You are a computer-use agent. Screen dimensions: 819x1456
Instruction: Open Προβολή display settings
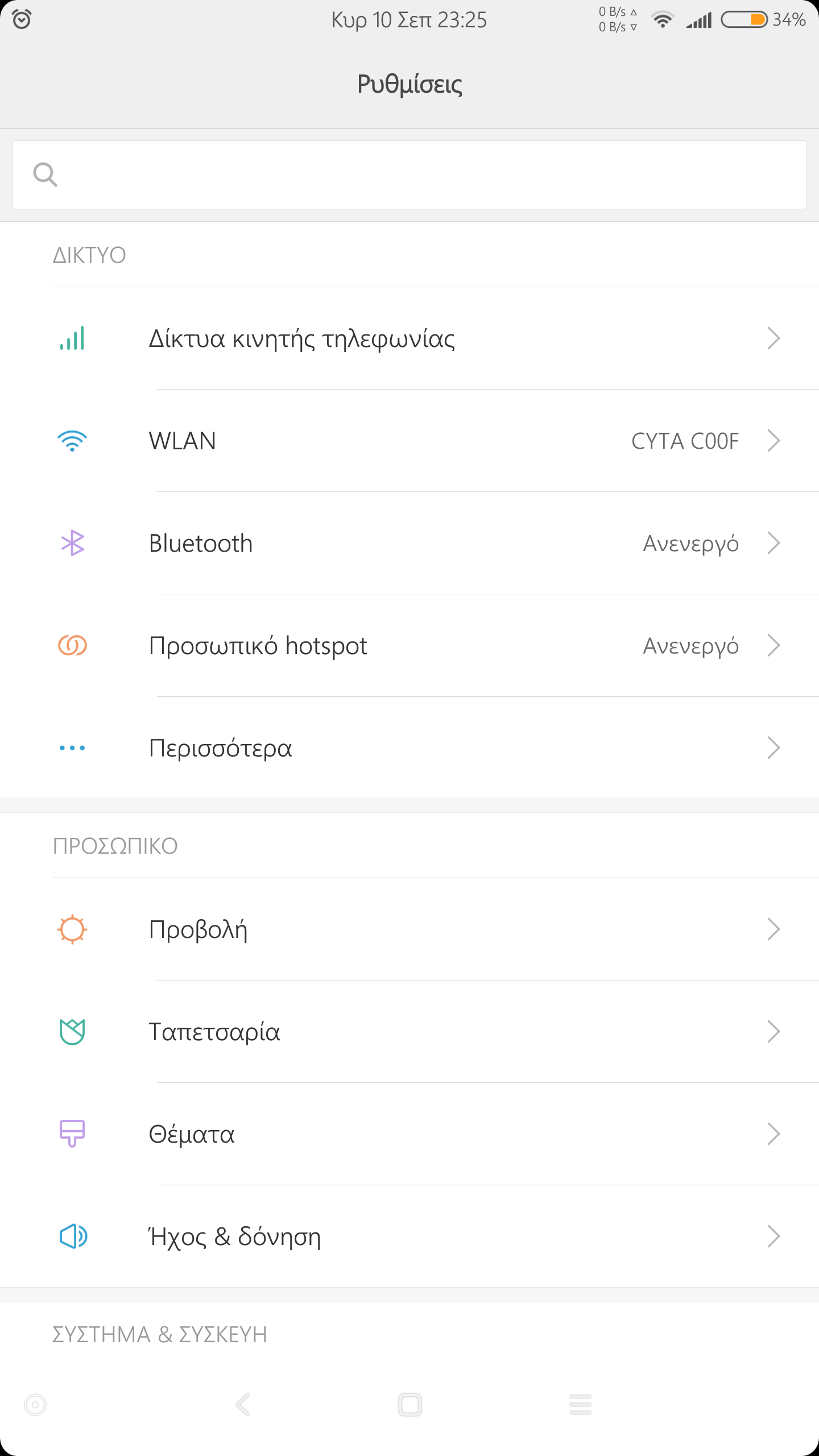coord(409,929)
